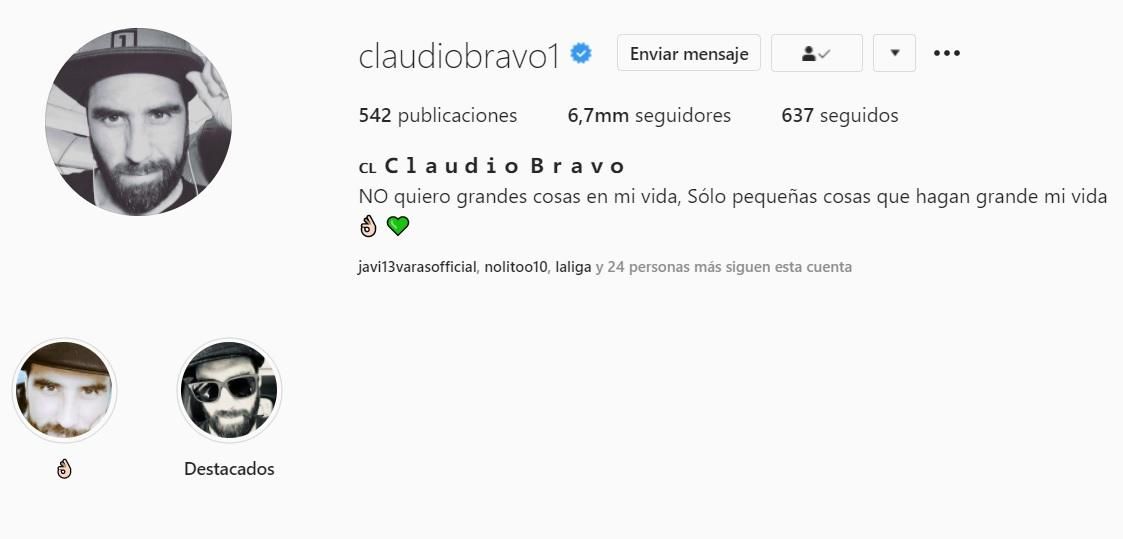Open the Destacados story highlight
The width and height of the screenshot is (1123, 539).
(x=229, y=391)
